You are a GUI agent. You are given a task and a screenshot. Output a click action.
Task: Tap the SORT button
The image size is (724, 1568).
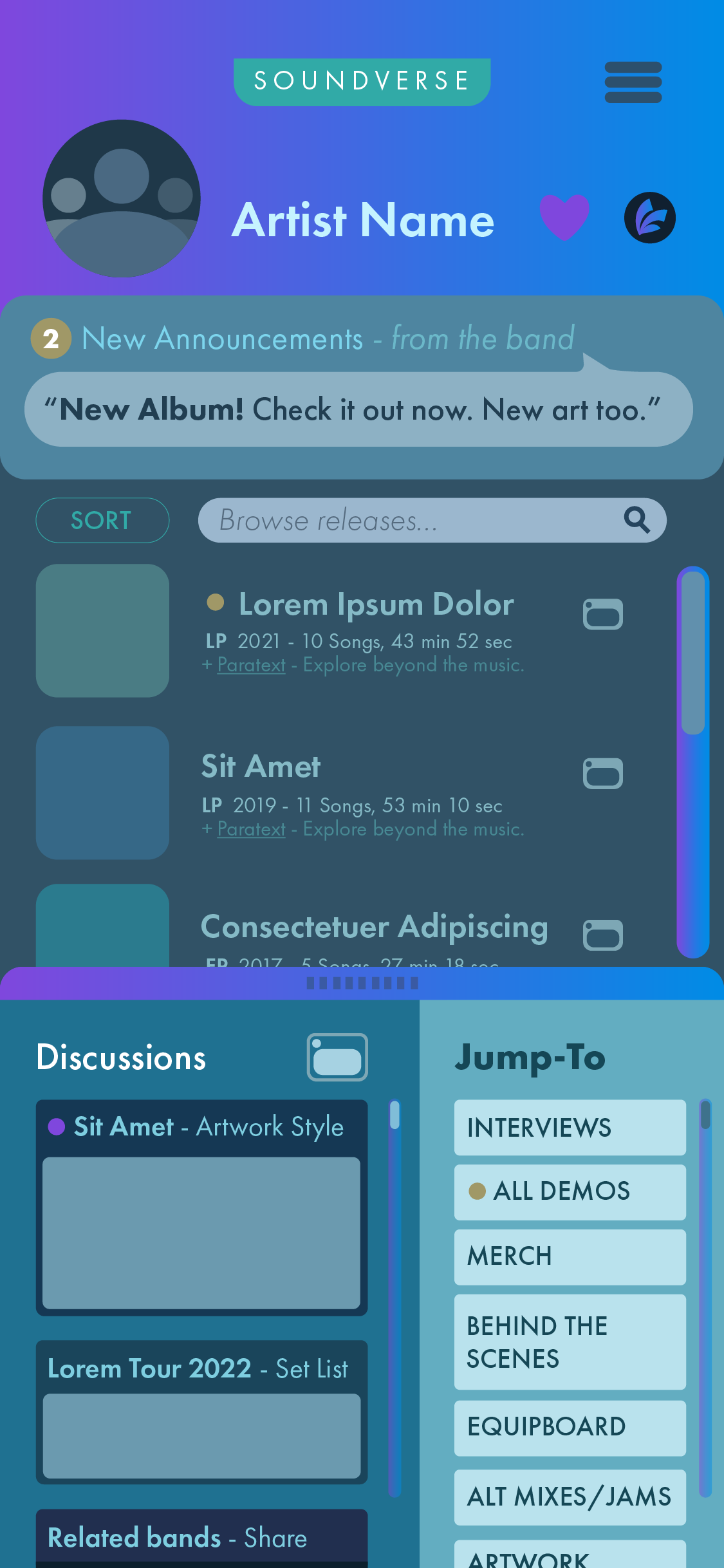tap(102, 520)
